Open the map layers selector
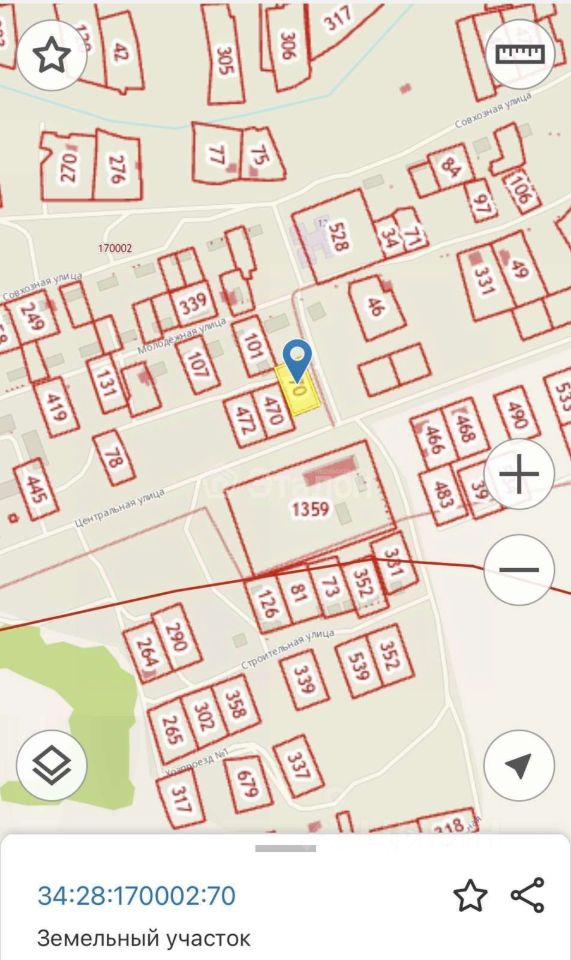This screenshot has height=960, width=571. point(52,765)
